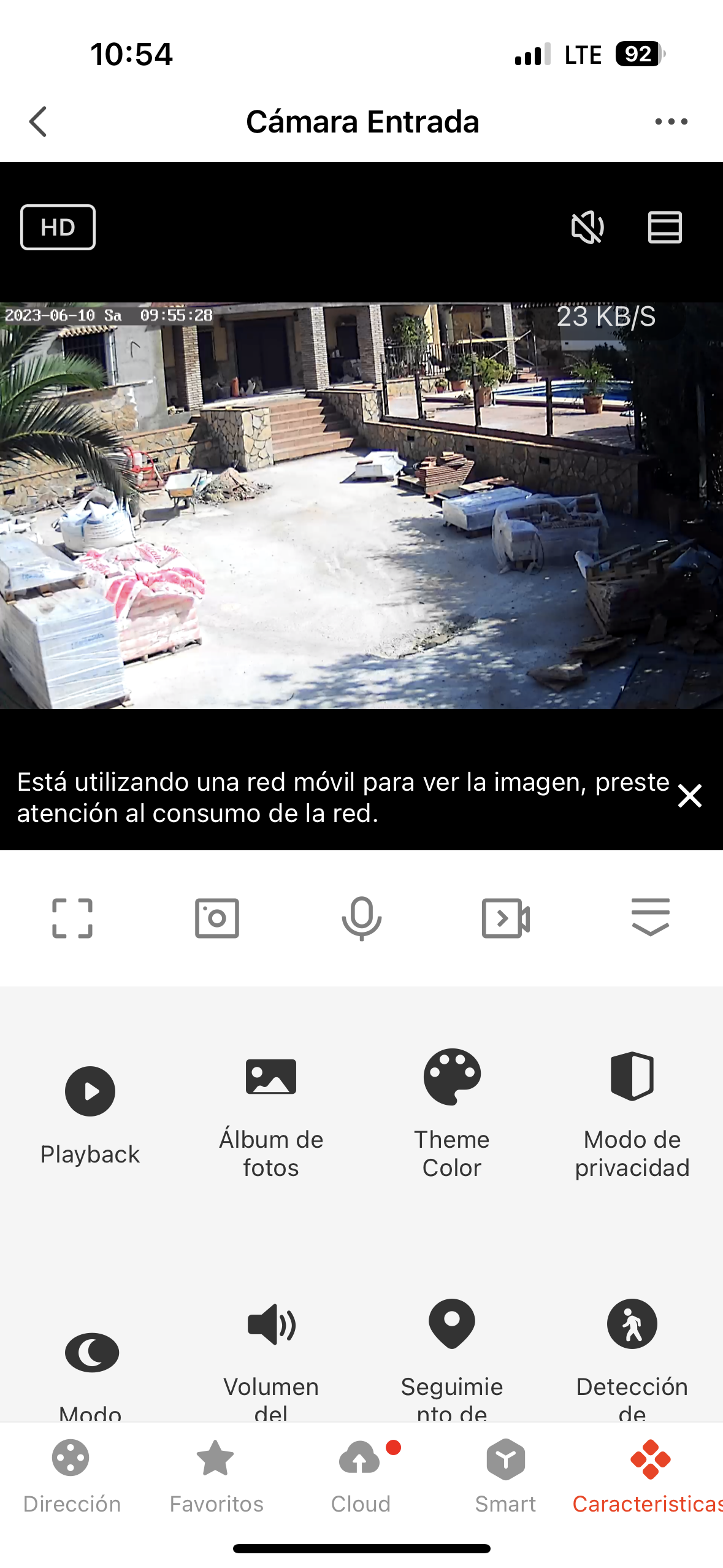Go back with the arrow
Screen dimensions: 723x1568
pos(38,121)
